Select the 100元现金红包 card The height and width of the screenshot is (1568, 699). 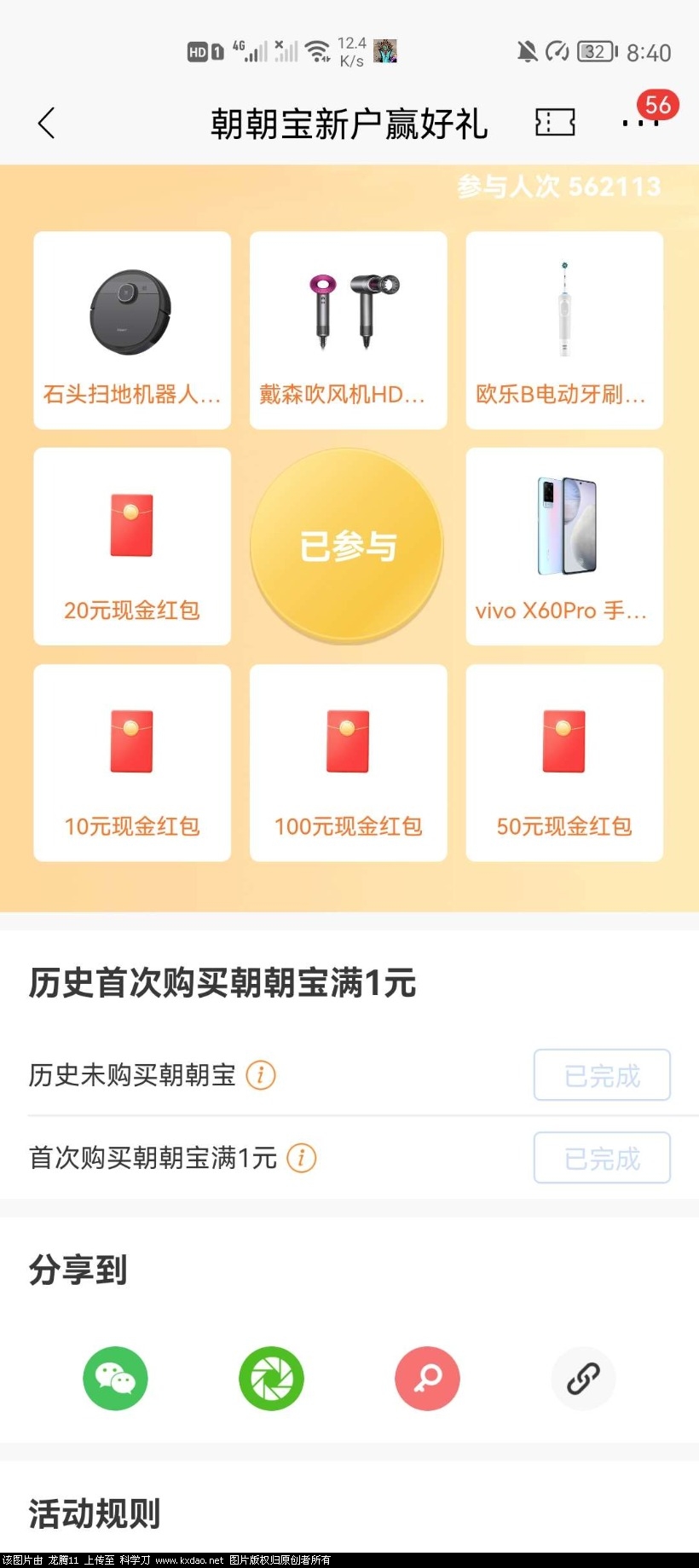(x=348, y=762)
